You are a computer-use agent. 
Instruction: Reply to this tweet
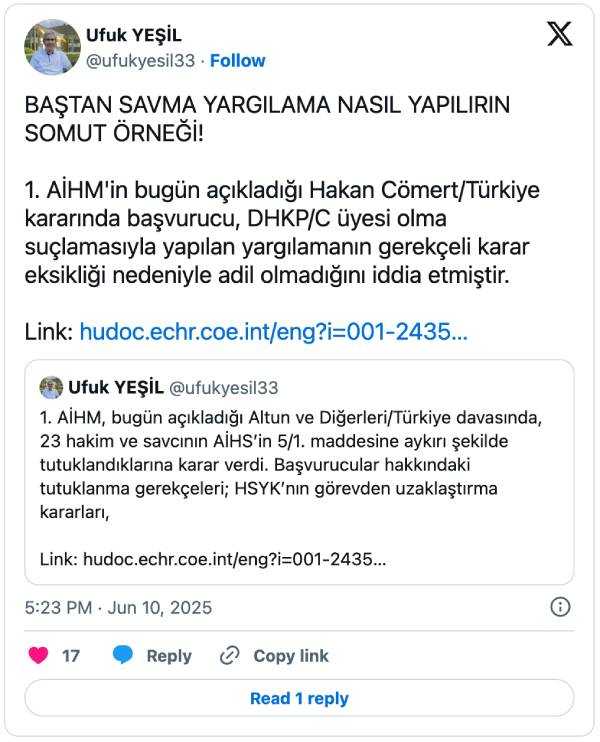point(152,656)
